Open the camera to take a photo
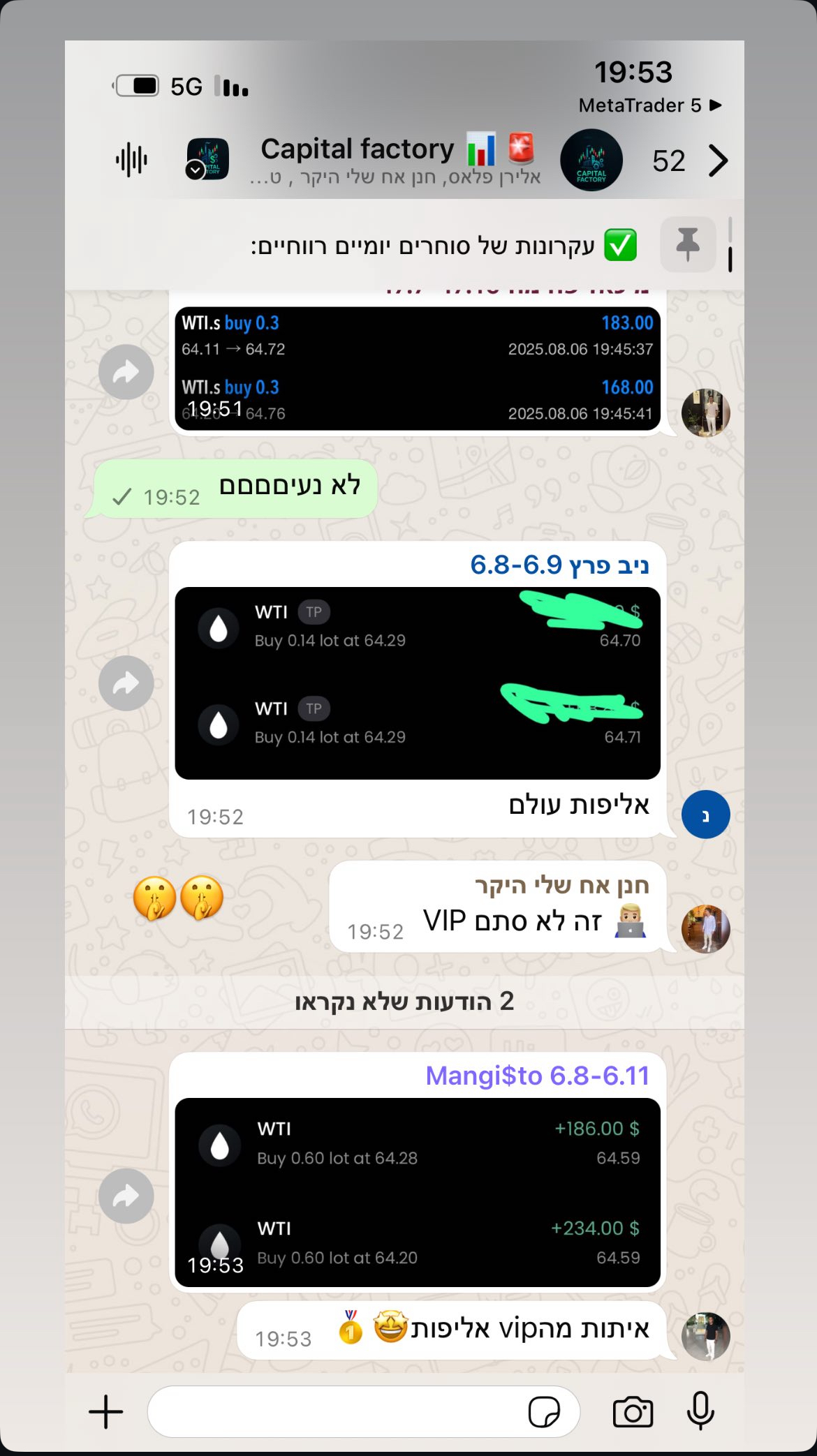This screenshot has height=1456, width=817. 633,1411
